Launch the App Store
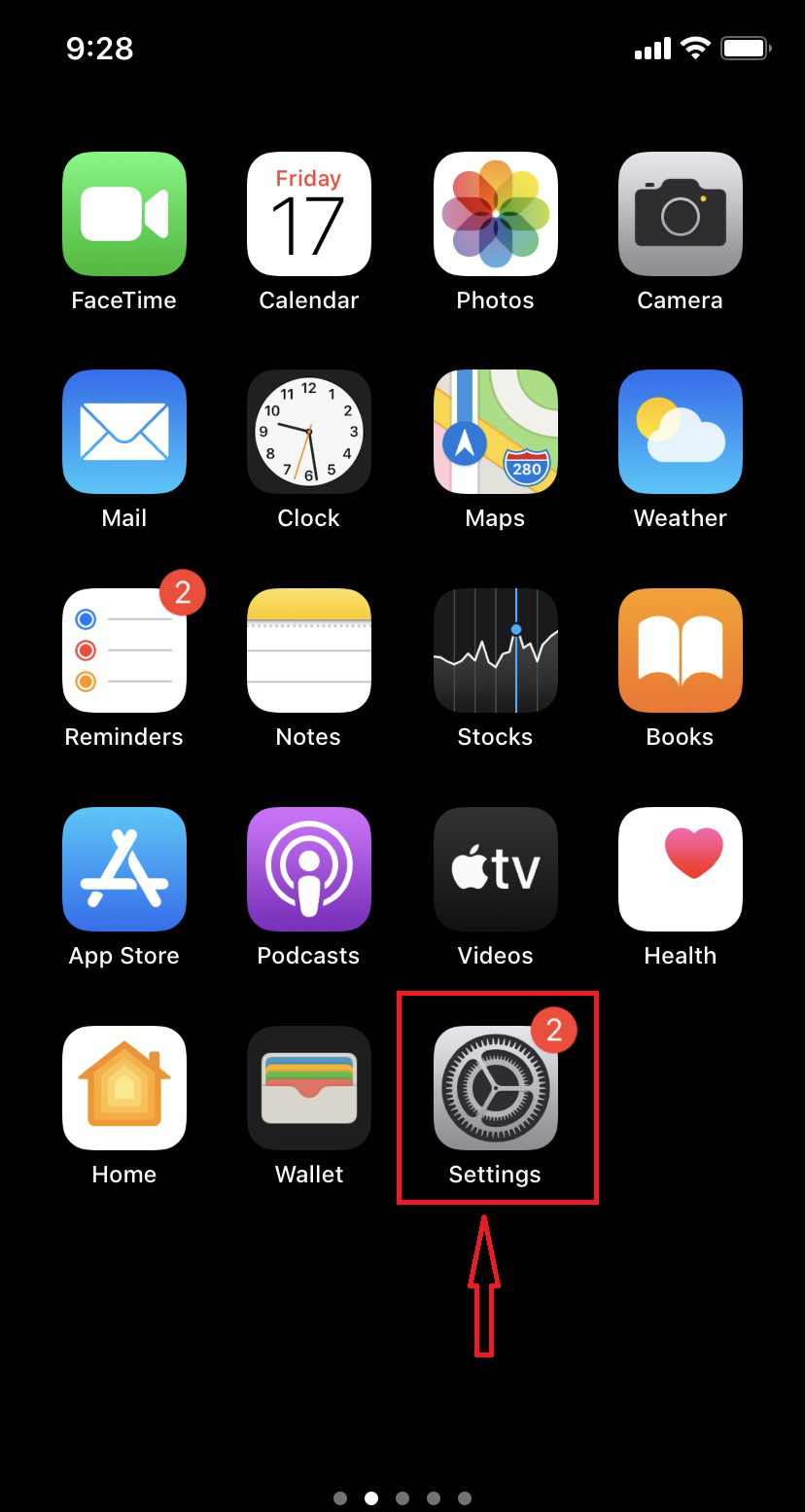The height and width of the screenshot is (1512, 805). pyautogui.click(x=124, y=869)
